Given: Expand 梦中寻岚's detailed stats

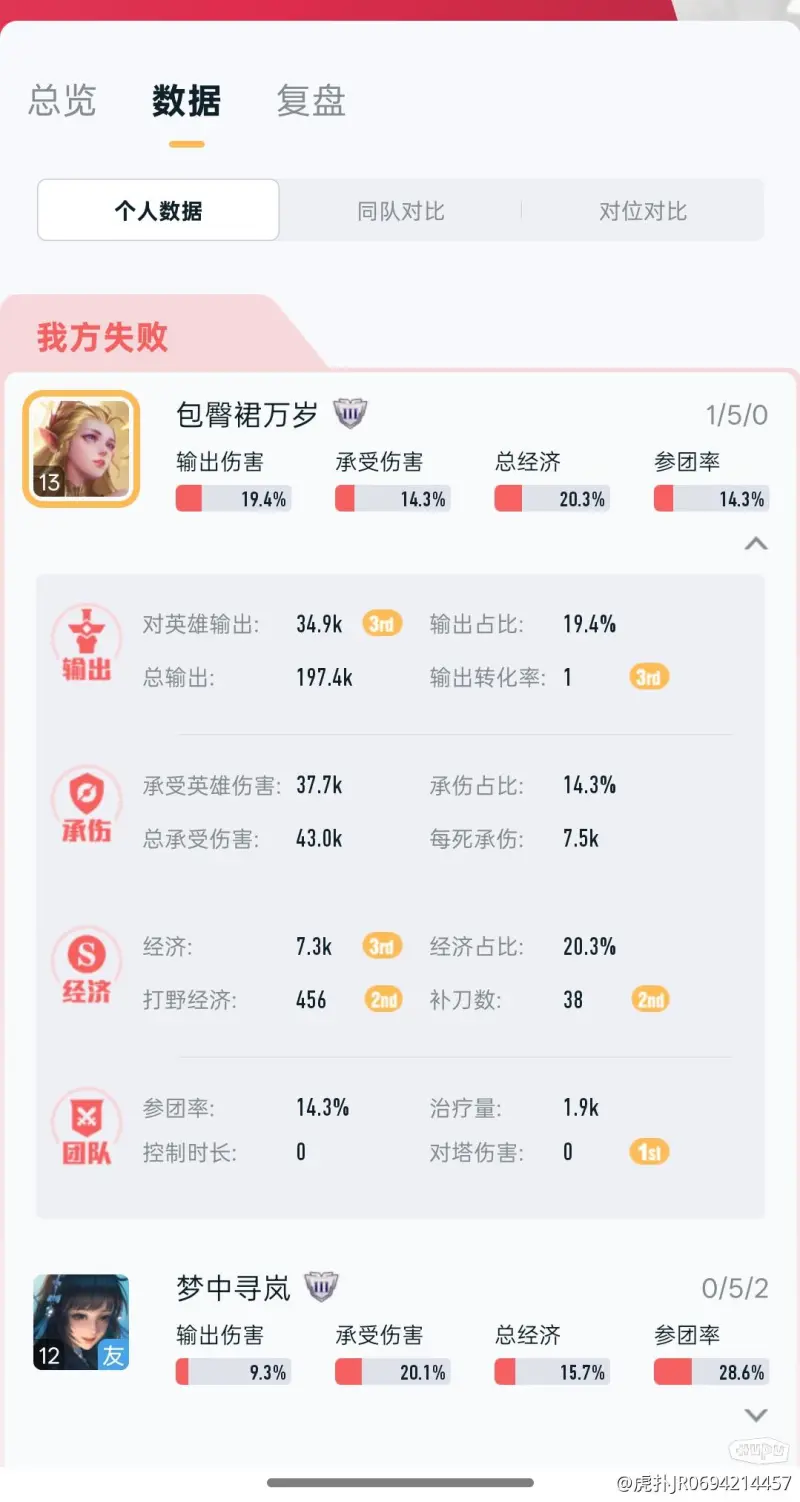Looking at the screenshot, I should click(x=756, y=1415).
